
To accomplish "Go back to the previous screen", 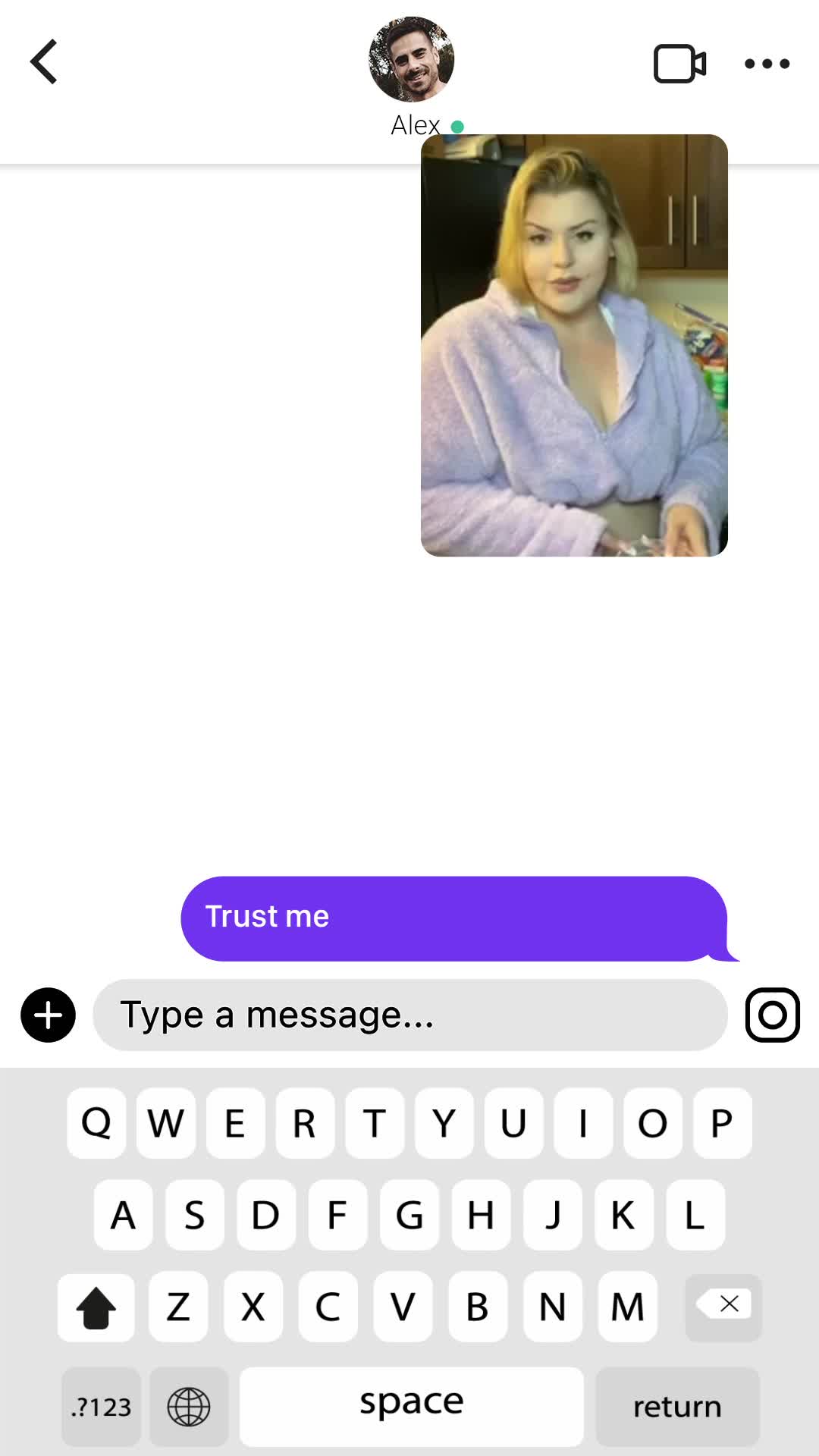I will coord(44,62).
